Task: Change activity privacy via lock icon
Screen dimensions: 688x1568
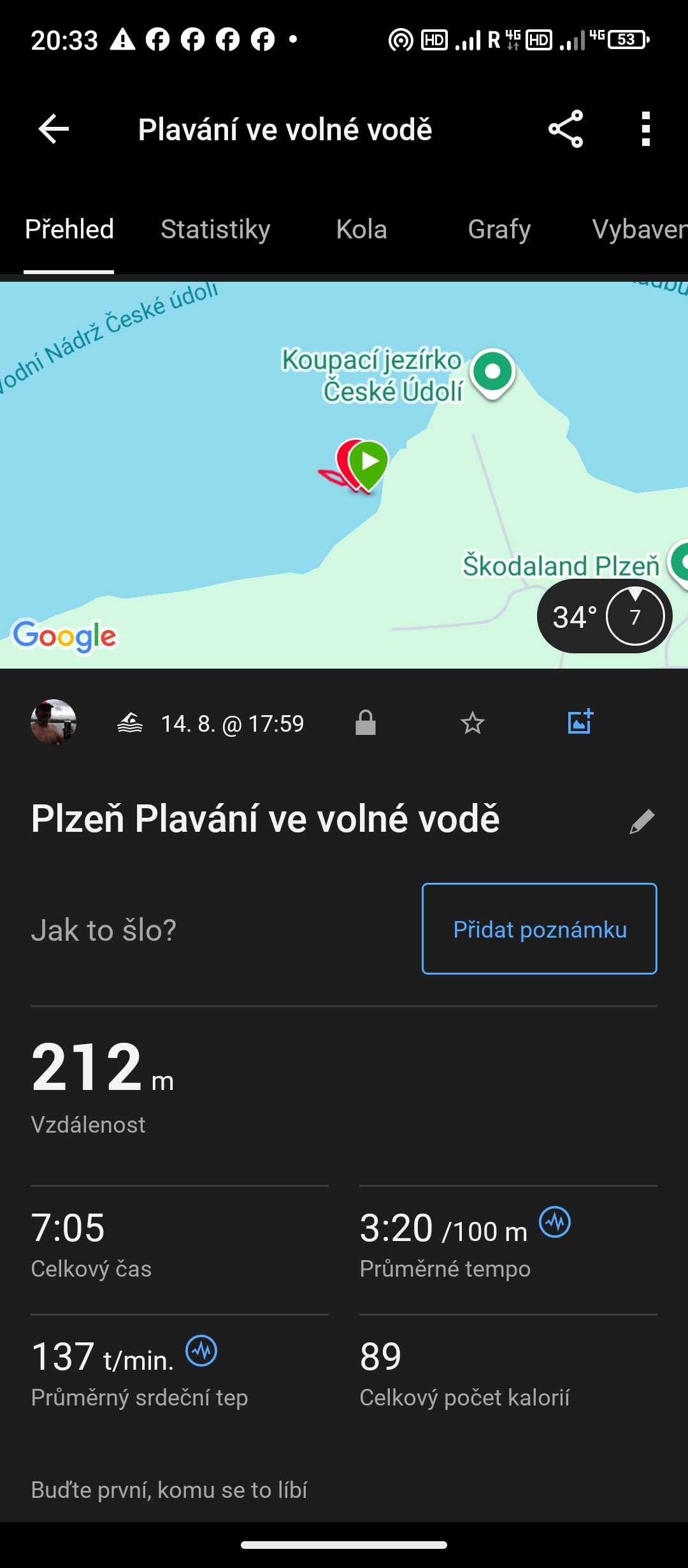Action: [366, 723]
